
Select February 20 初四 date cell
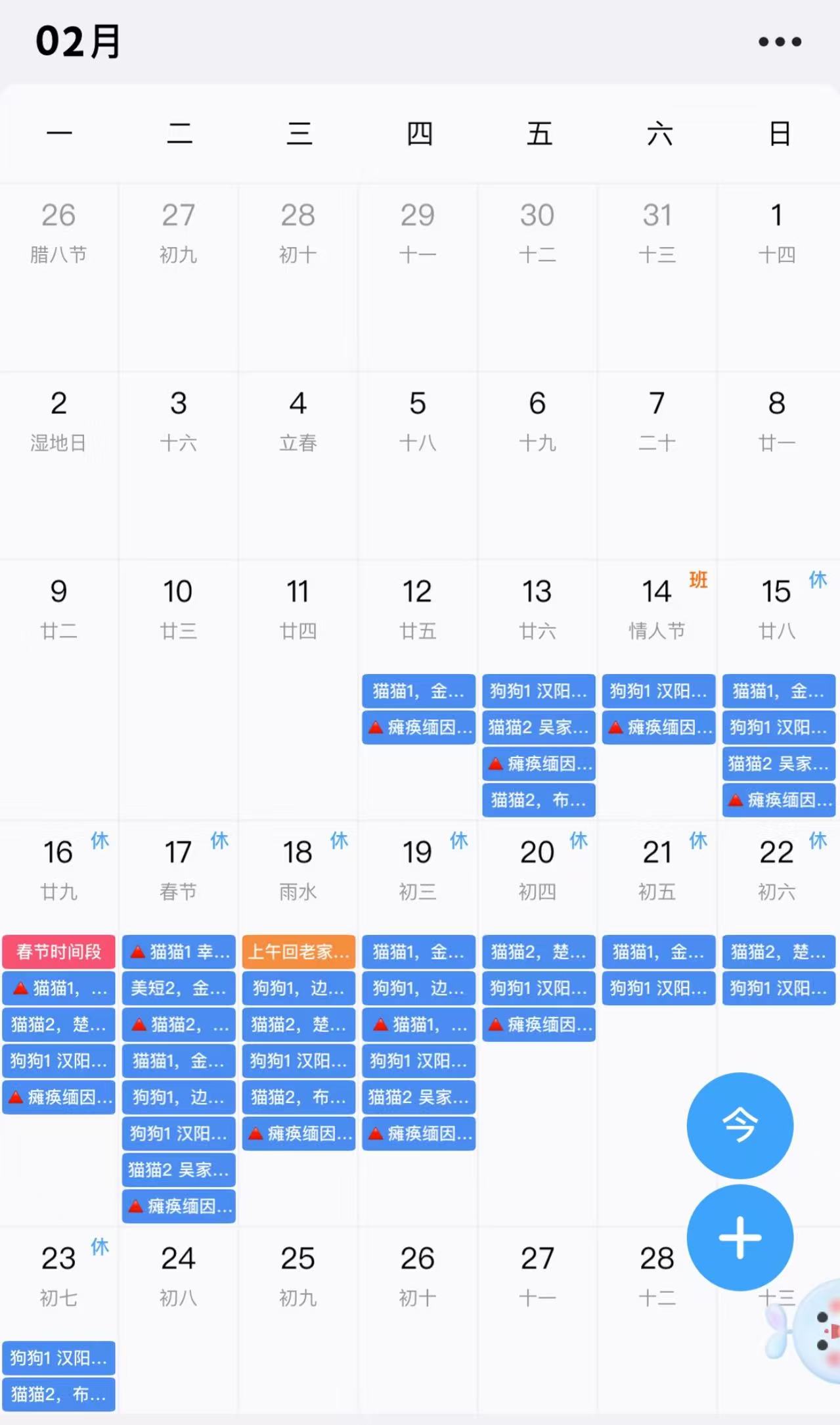(537, 867)
